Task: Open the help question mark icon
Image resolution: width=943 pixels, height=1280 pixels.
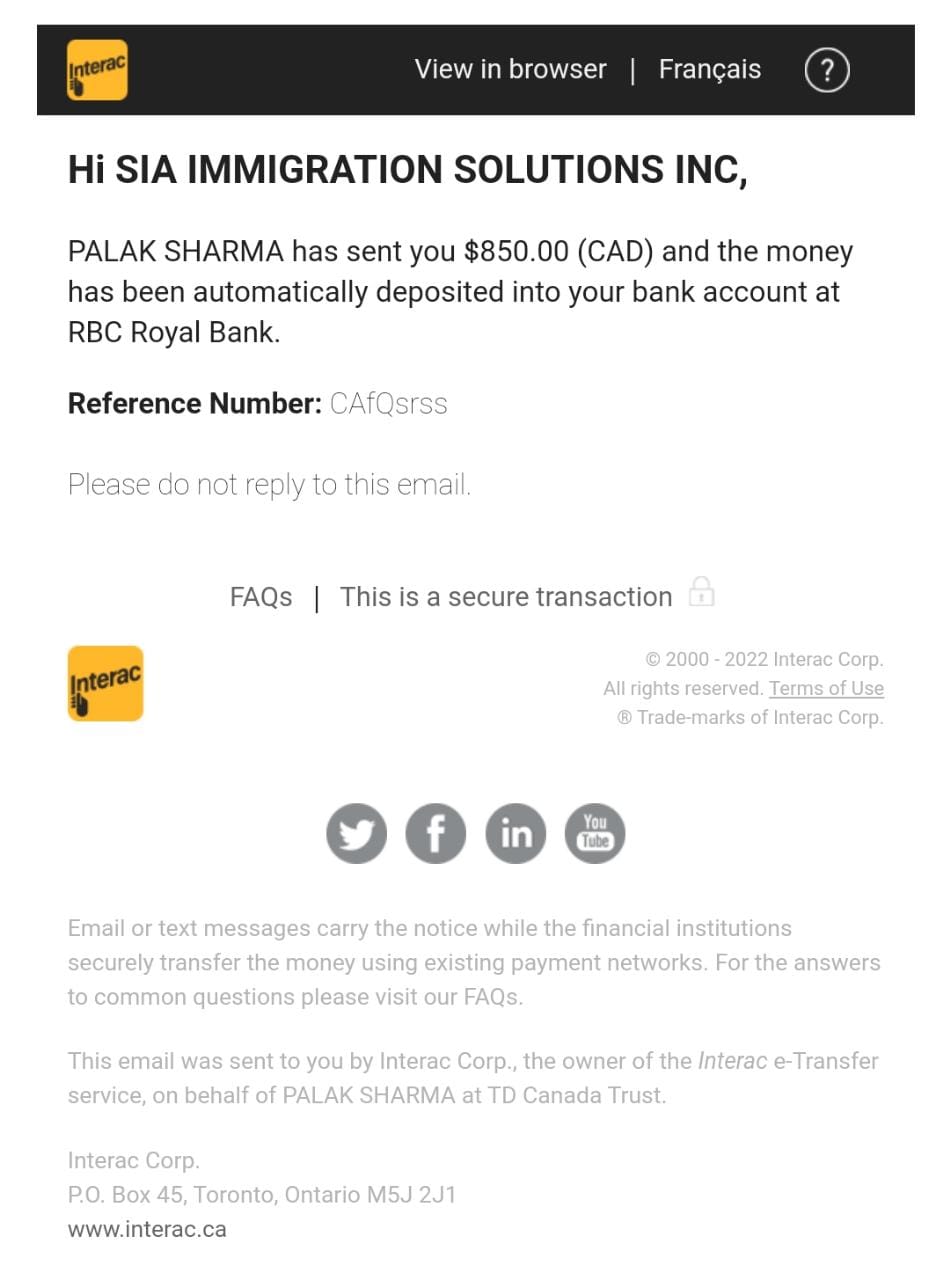Action: [x=826, y=71]
